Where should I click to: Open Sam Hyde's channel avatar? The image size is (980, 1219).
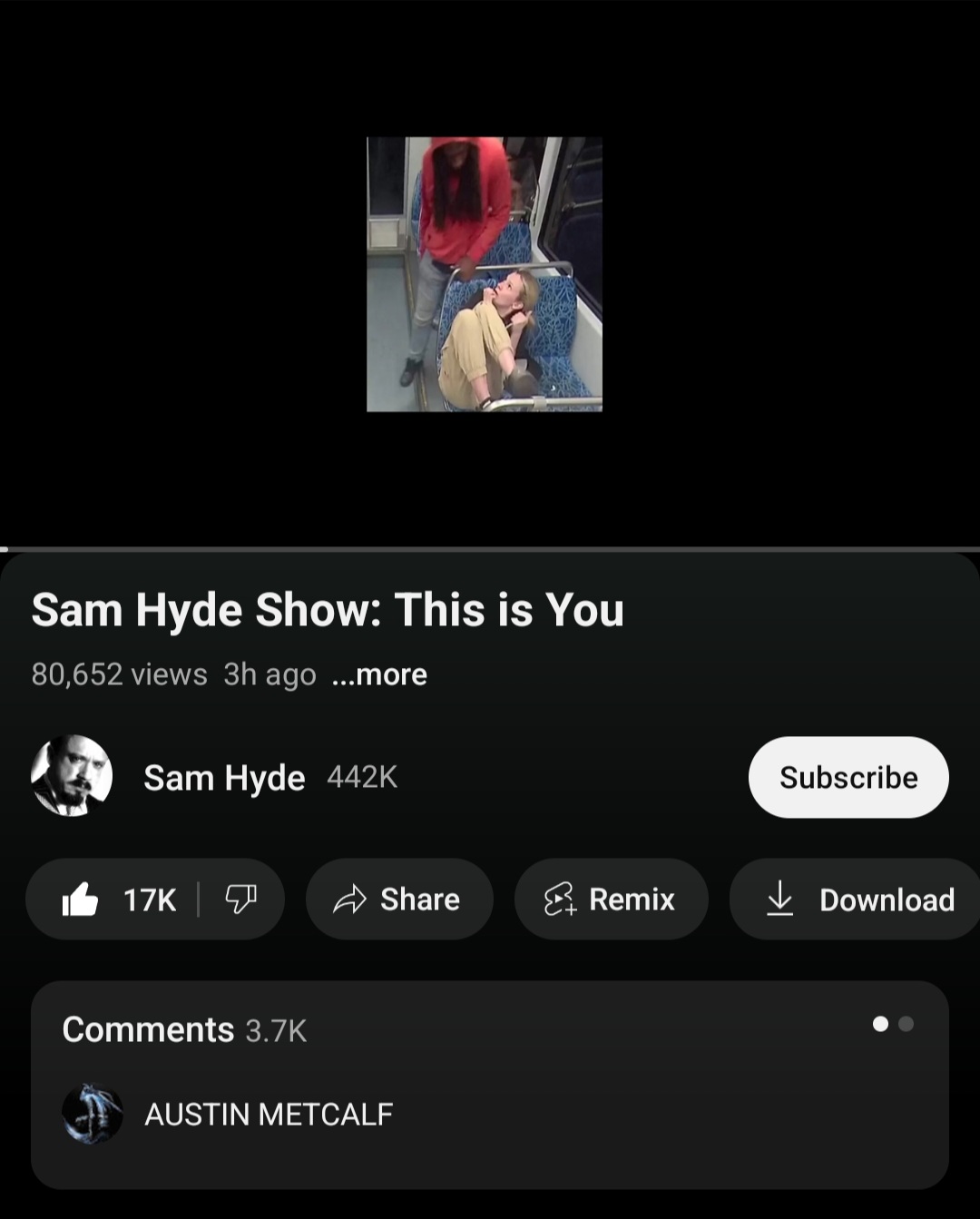pos(72,776)
